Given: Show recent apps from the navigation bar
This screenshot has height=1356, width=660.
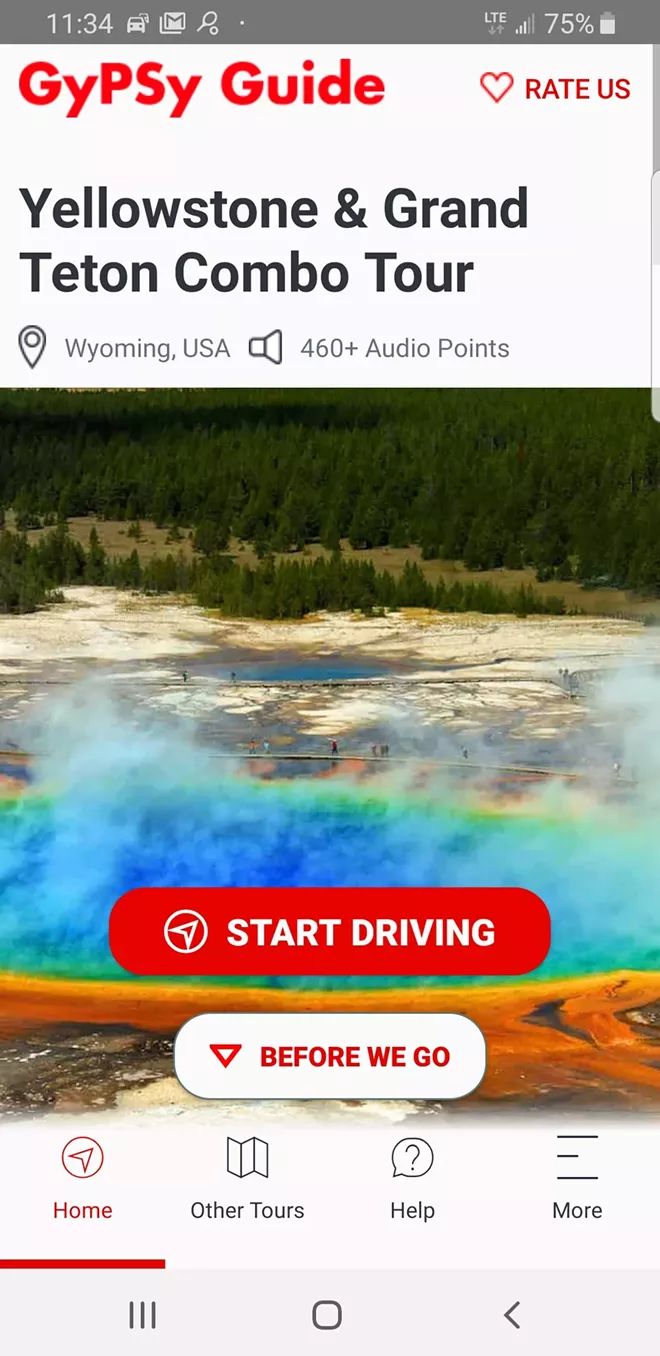Looking at the screenshot, I should (143, 1314).
